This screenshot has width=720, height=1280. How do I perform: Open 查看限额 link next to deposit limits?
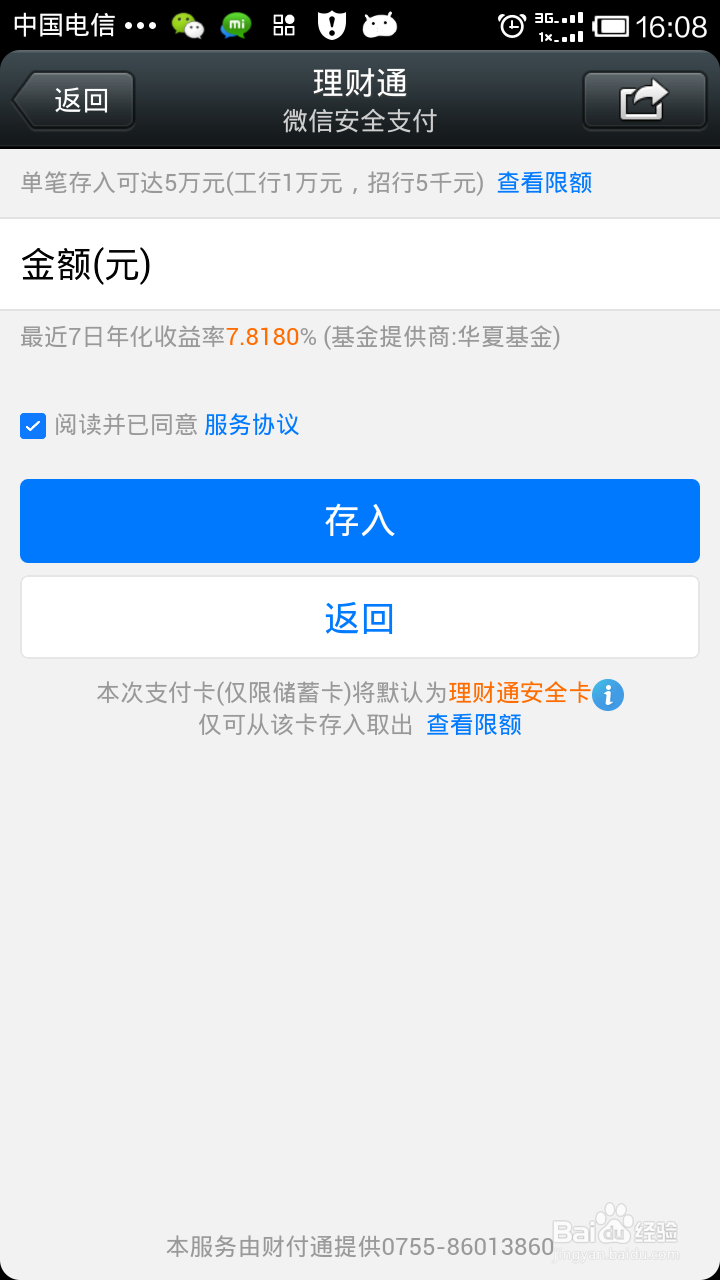545,183
